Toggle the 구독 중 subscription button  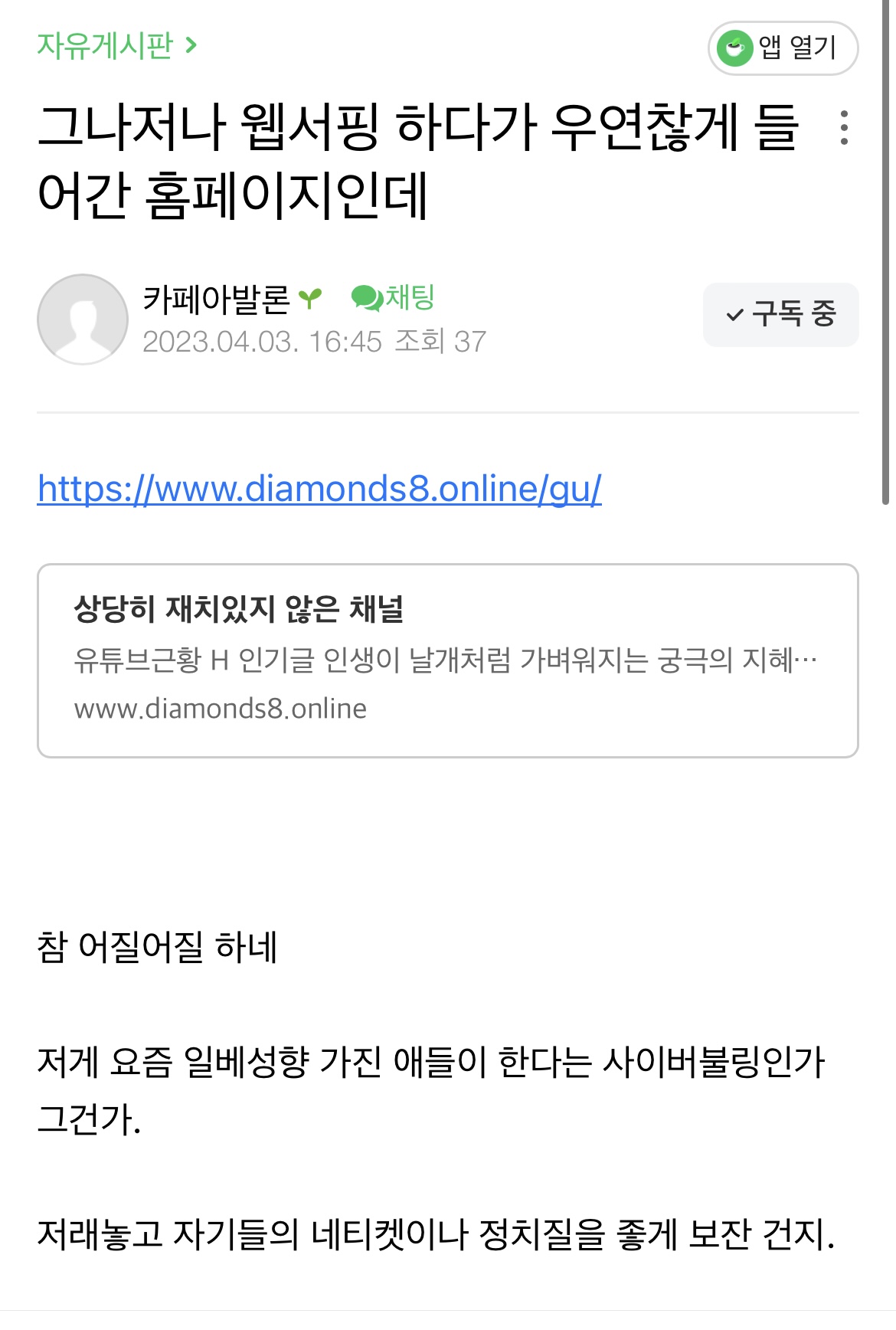click(x=780, y=314)
